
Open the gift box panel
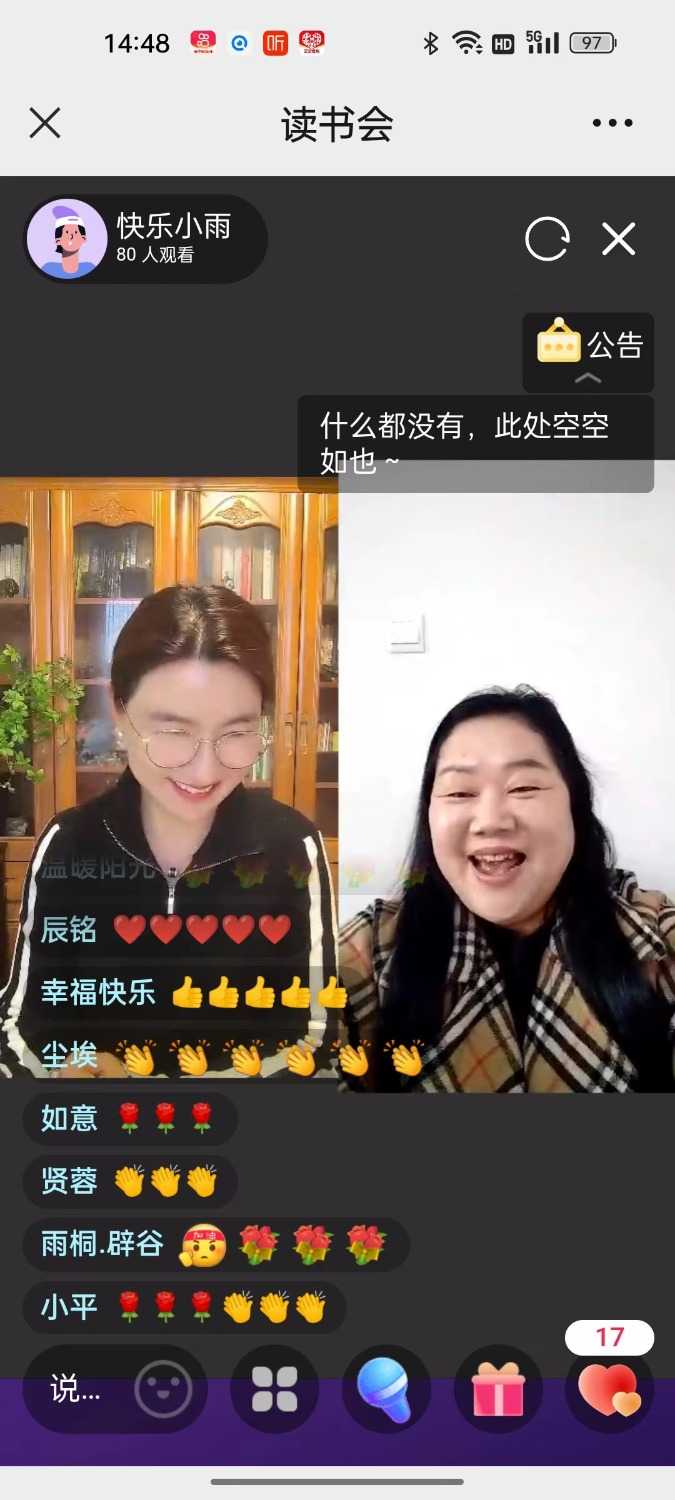click(498, 1389)
